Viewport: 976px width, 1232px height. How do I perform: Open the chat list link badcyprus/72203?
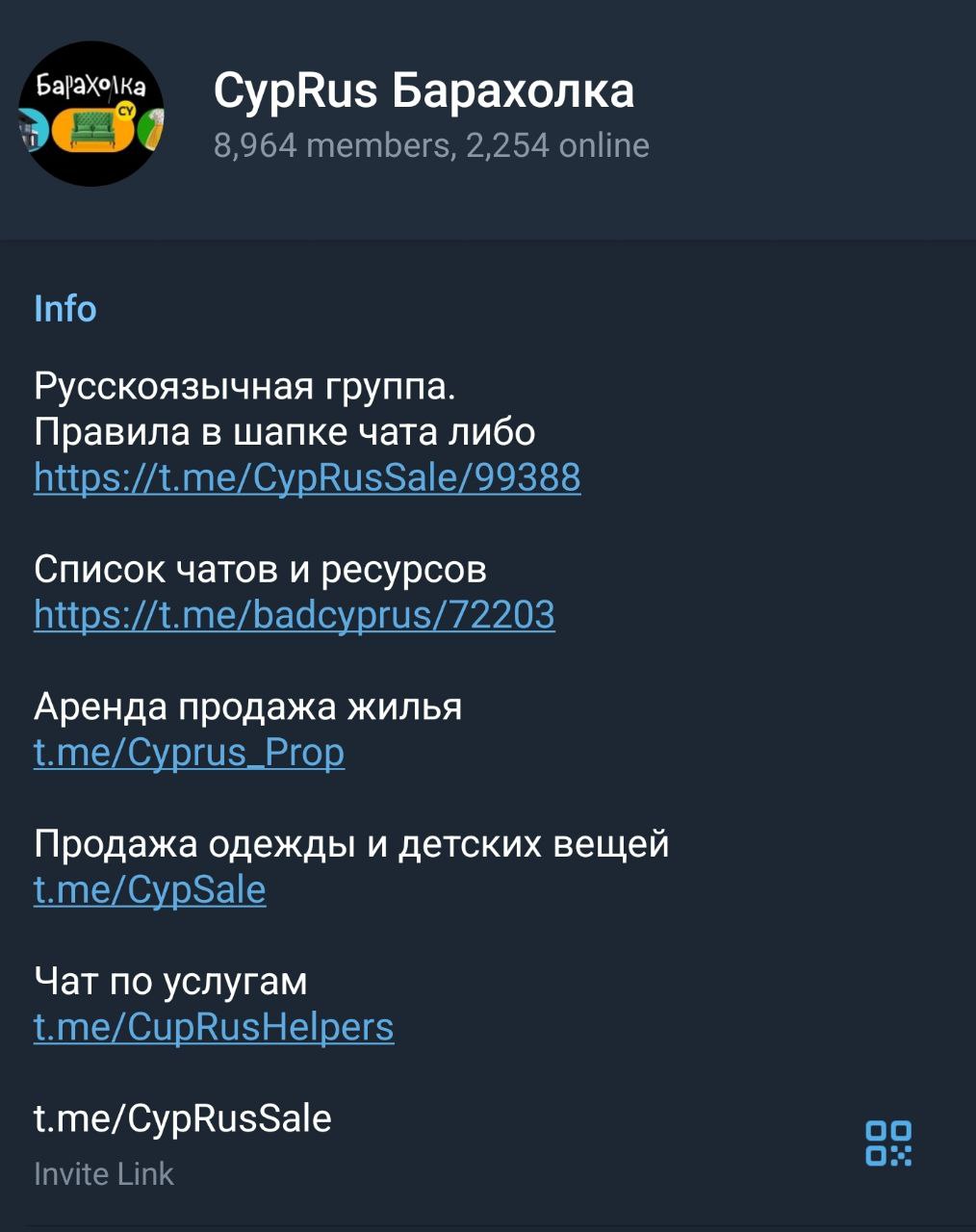294,614
